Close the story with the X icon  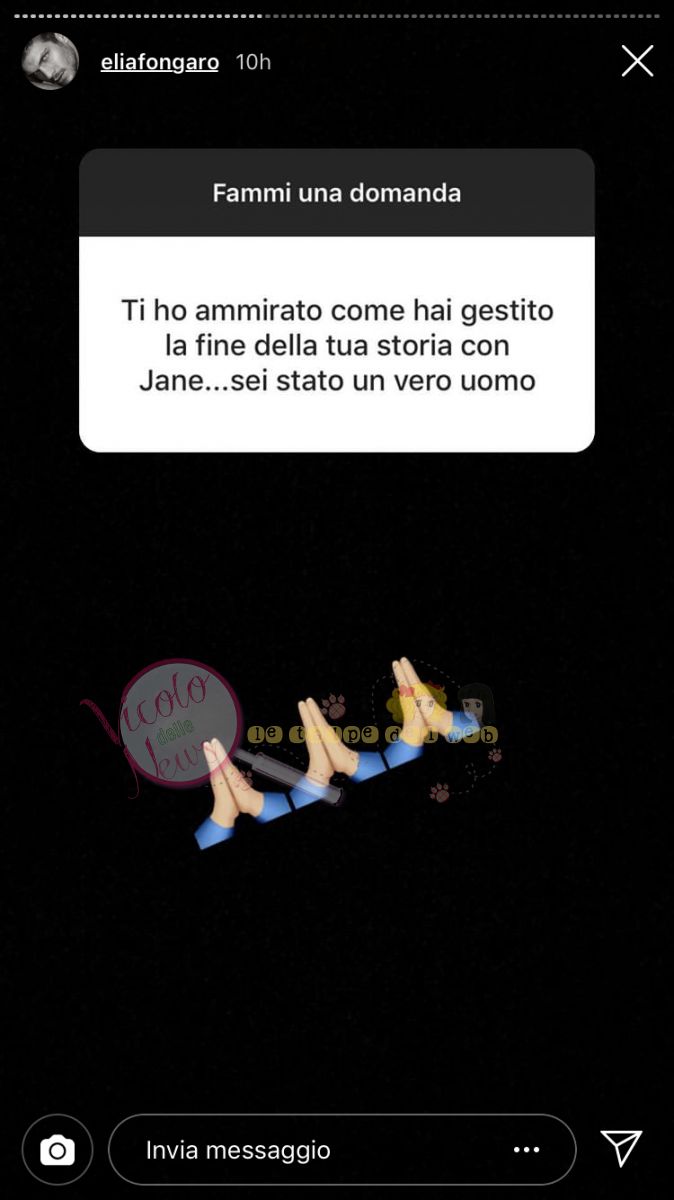(x=637, y=61)
